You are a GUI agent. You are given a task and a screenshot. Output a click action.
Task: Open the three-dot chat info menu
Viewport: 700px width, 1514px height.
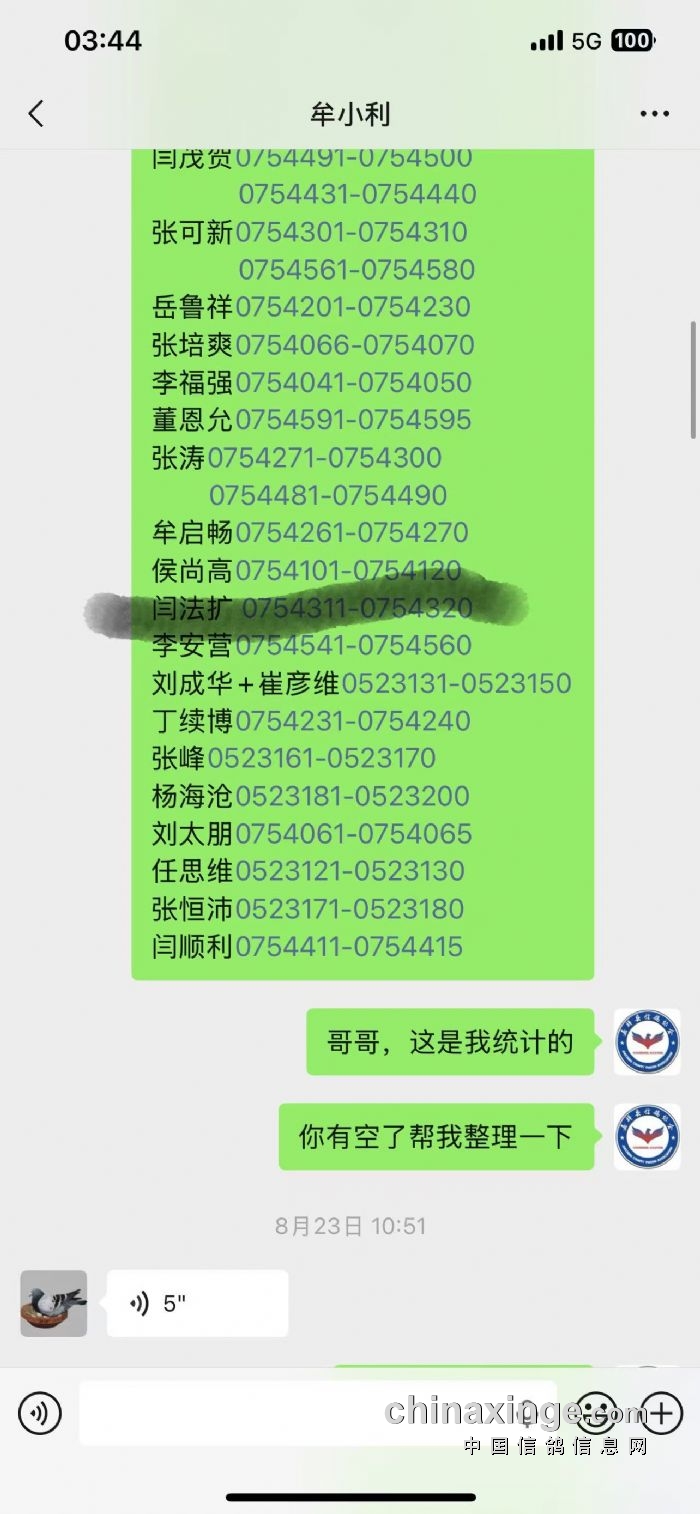654,114
